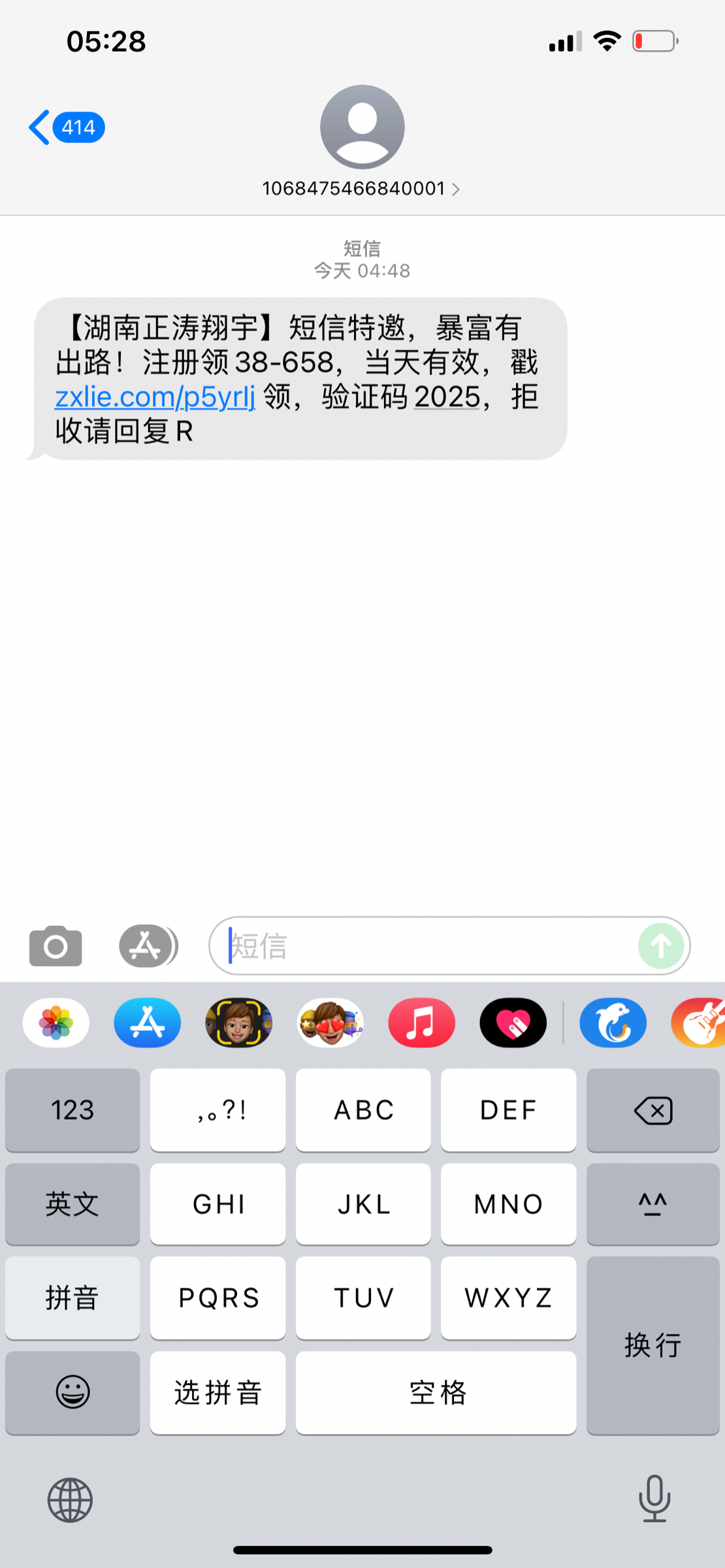Screen dimensions: 725x1568
Task: Switch keyboard to 英文 input
Action: 72,1203
